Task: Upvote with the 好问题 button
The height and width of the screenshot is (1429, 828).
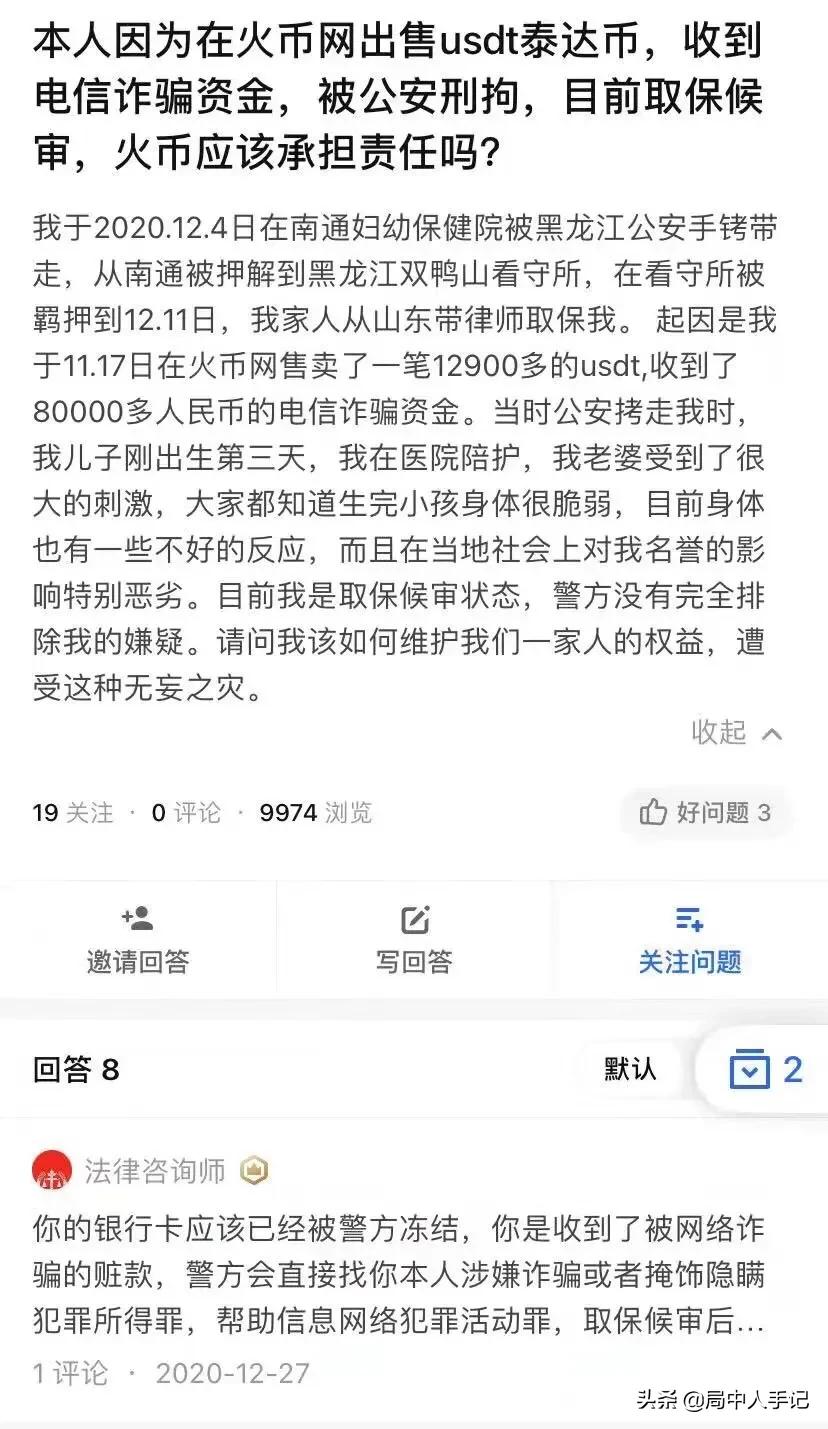Action: coord(705,812)
